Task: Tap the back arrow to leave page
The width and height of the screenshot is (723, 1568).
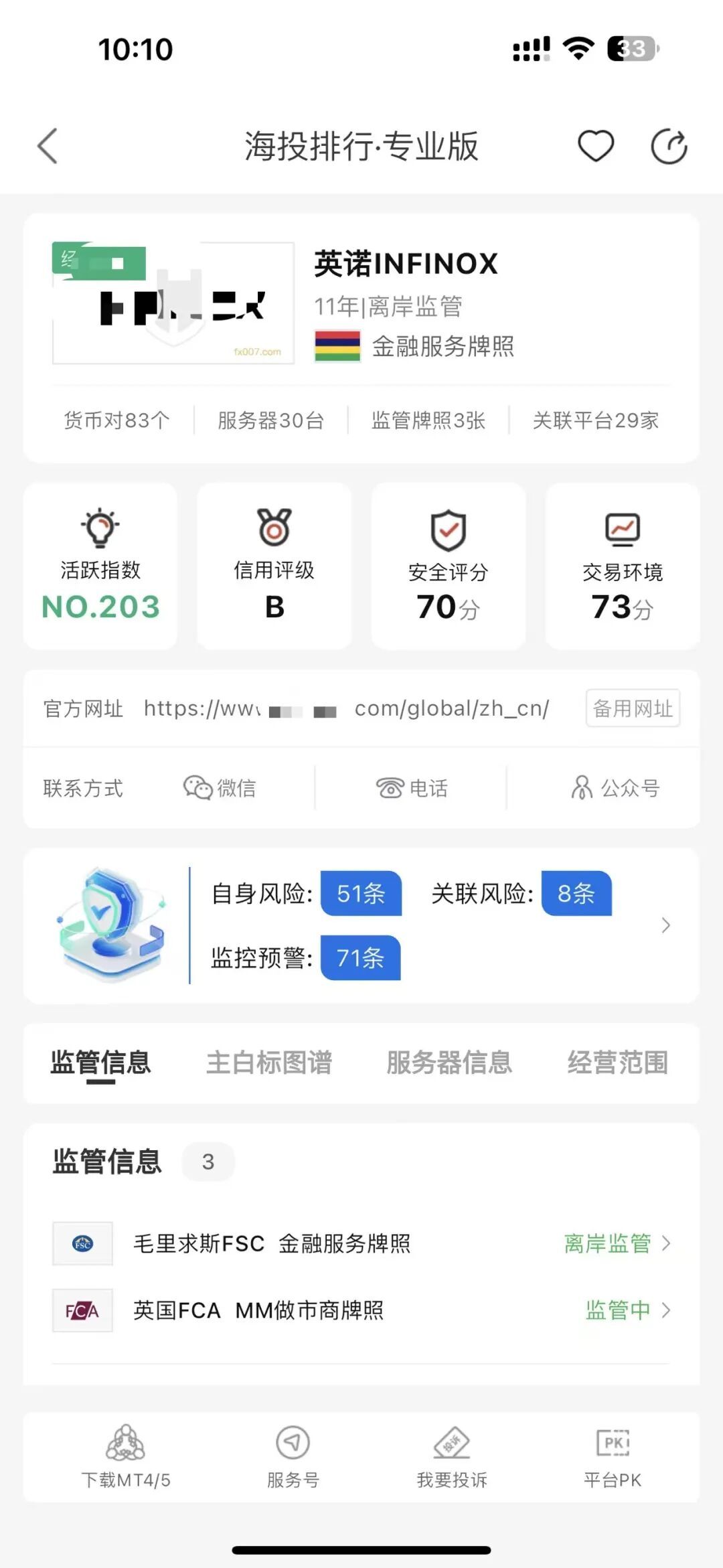Action: 46,144
